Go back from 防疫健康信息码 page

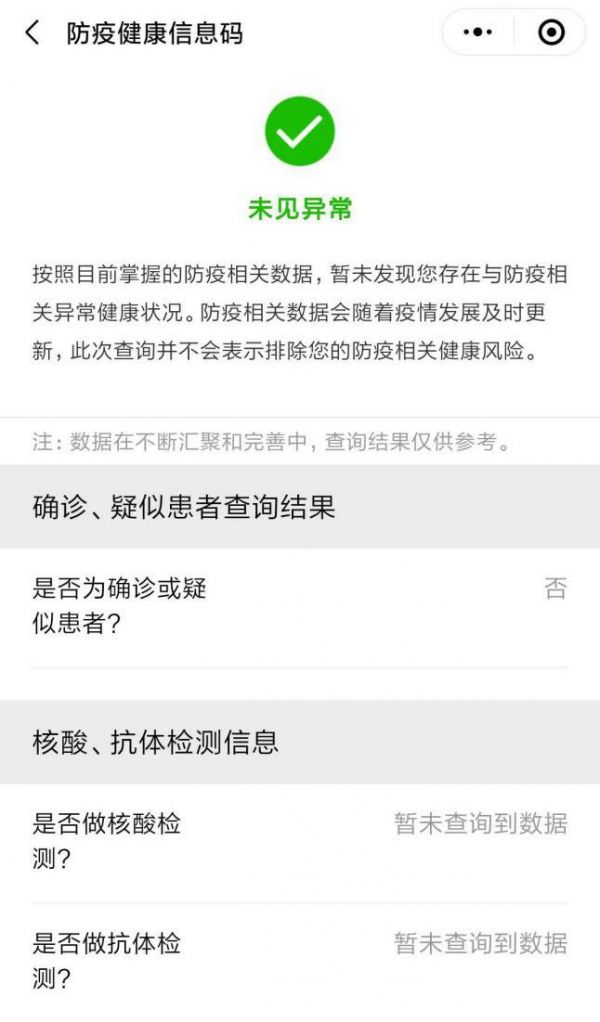(33, 33)
